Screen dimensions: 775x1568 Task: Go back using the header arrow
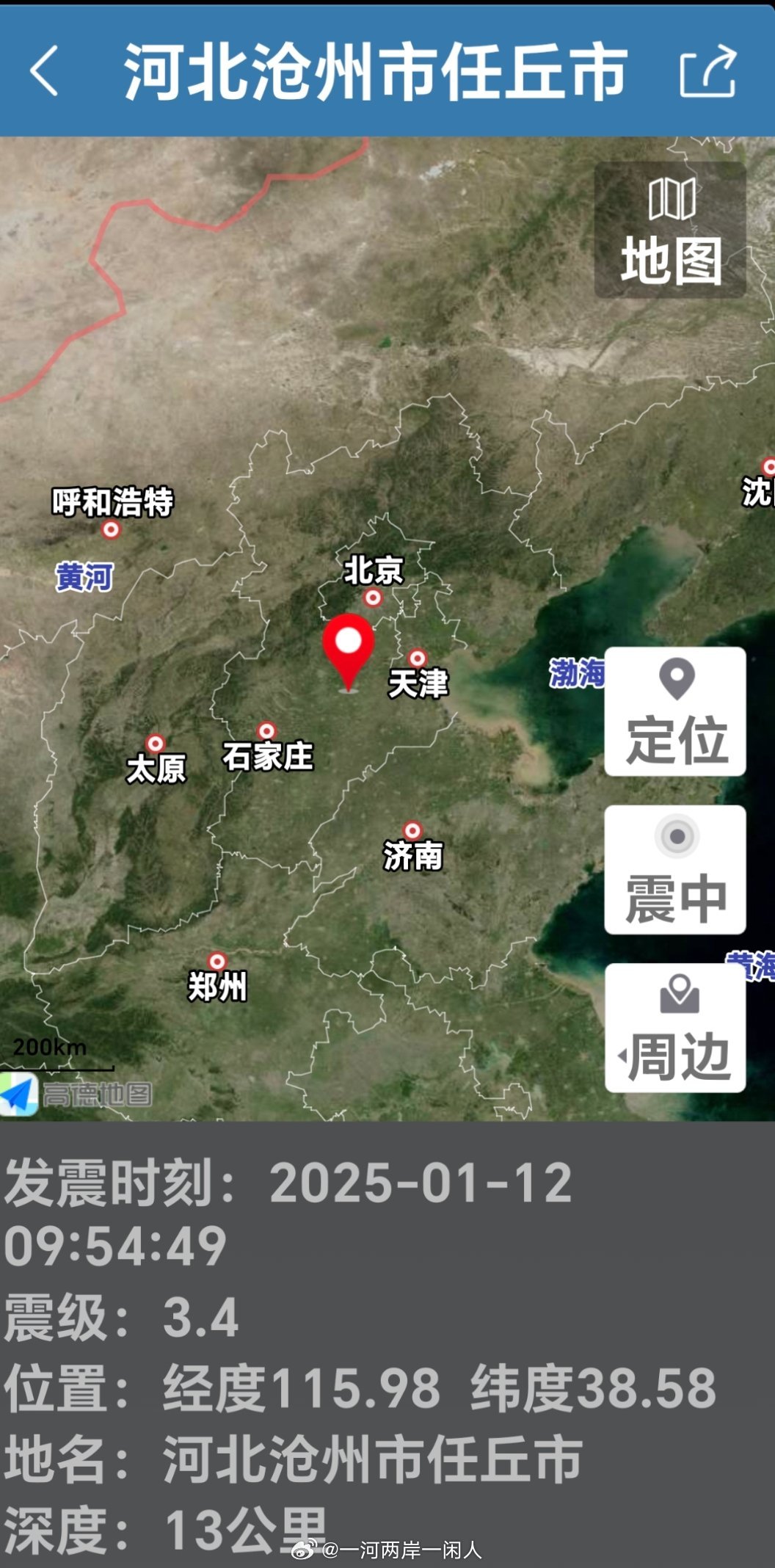[x=44, y=70]
